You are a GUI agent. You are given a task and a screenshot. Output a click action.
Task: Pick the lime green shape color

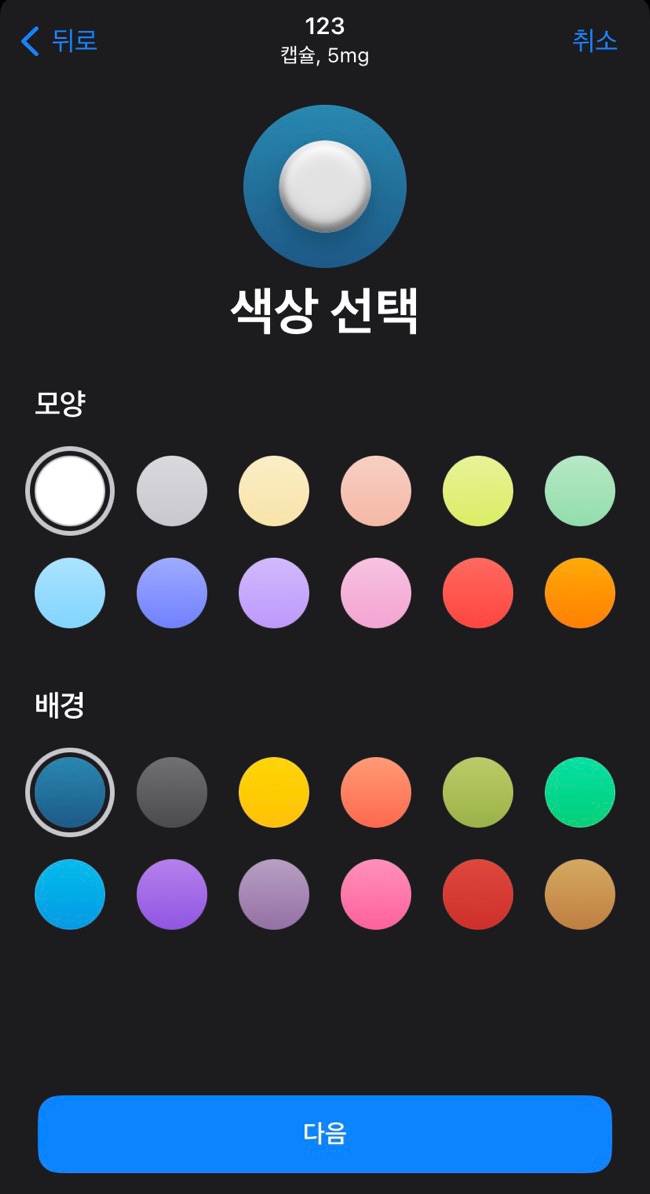tap(478, 491)
